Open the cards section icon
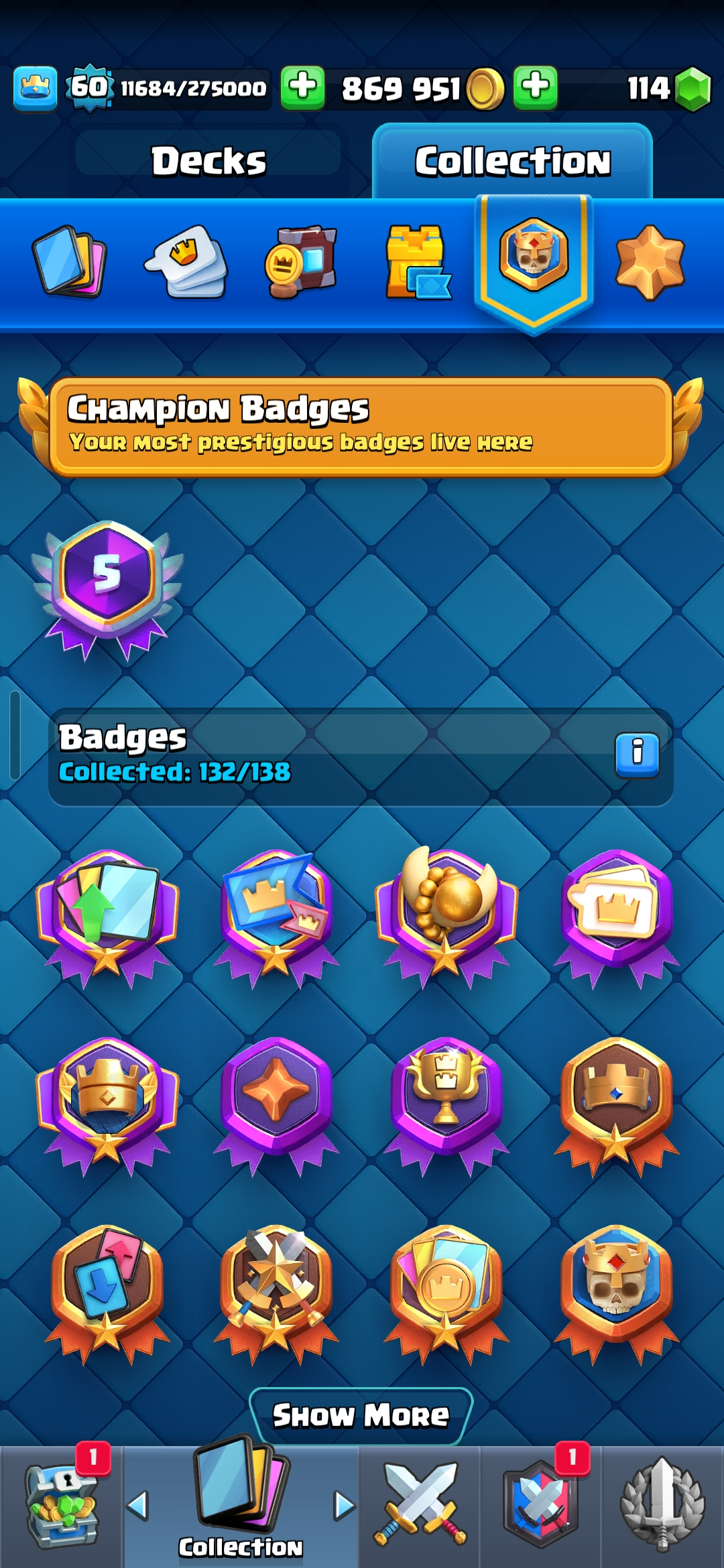Screen dimensions: 724x1568 pyautogui.click(x=68, y=262)
